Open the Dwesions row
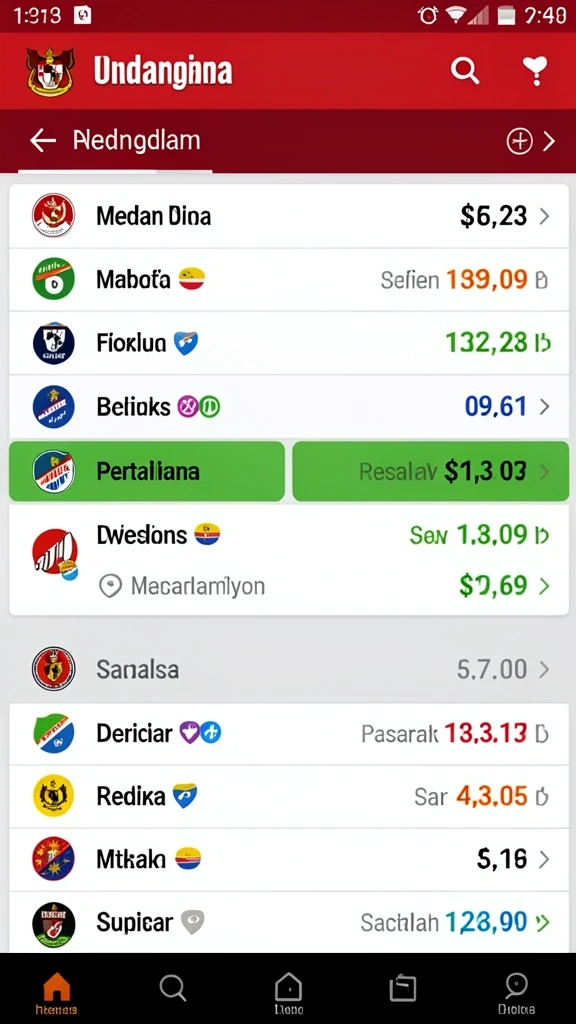 [289, 535]
